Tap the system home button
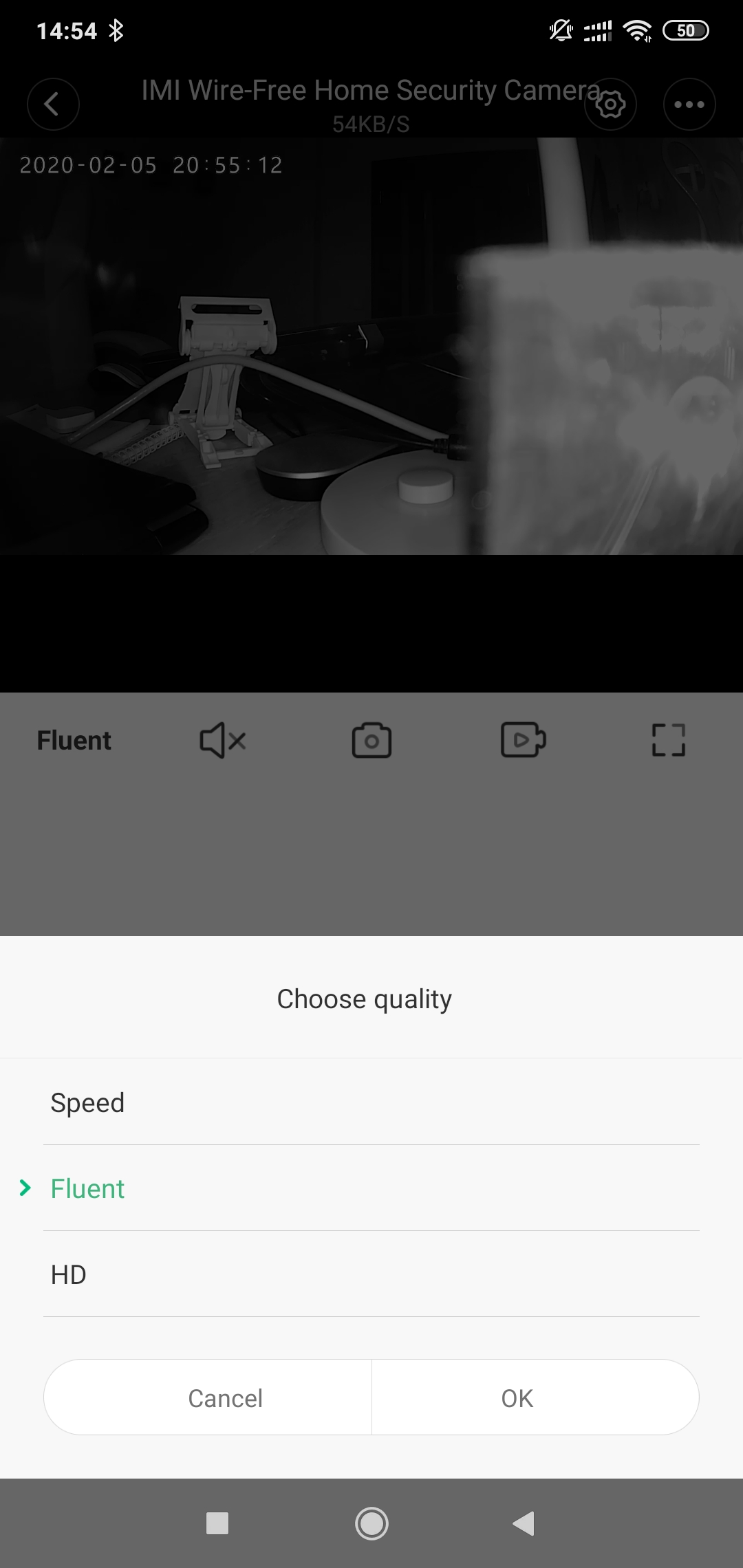Viewport: 743px width, 1568px height. [371, 1523]
